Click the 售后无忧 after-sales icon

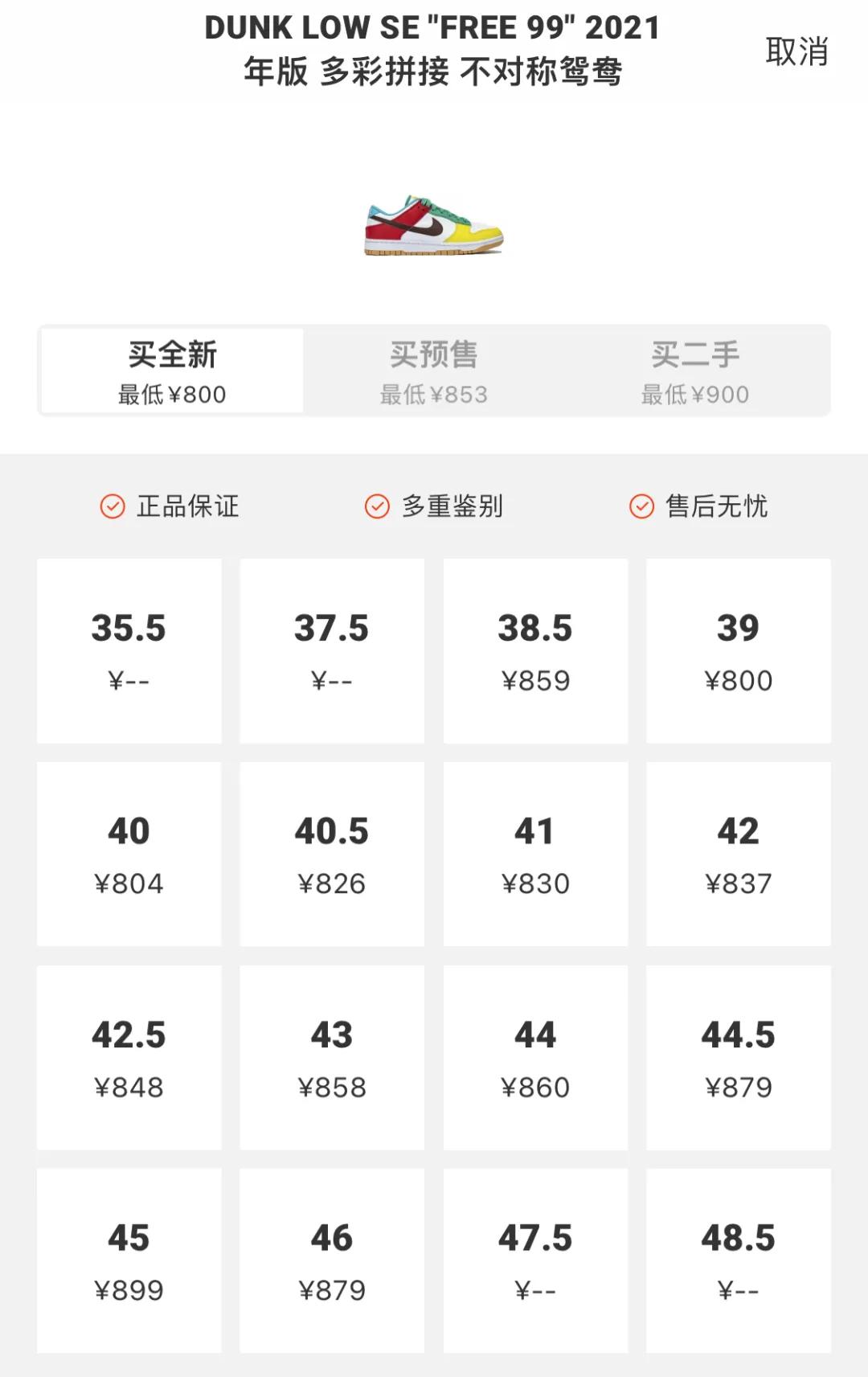(x=640, y=506)
